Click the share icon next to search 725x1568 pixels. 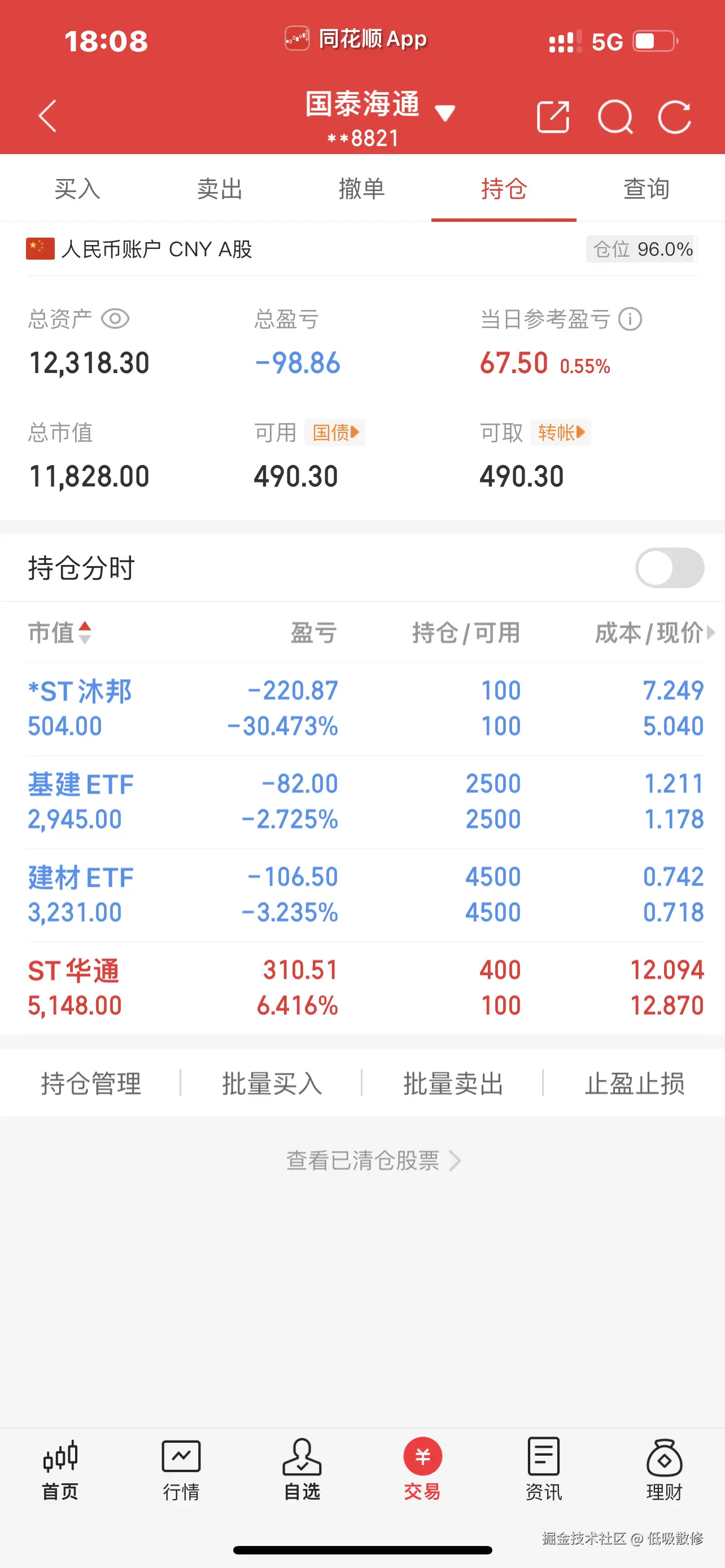(x=554, y=117)
